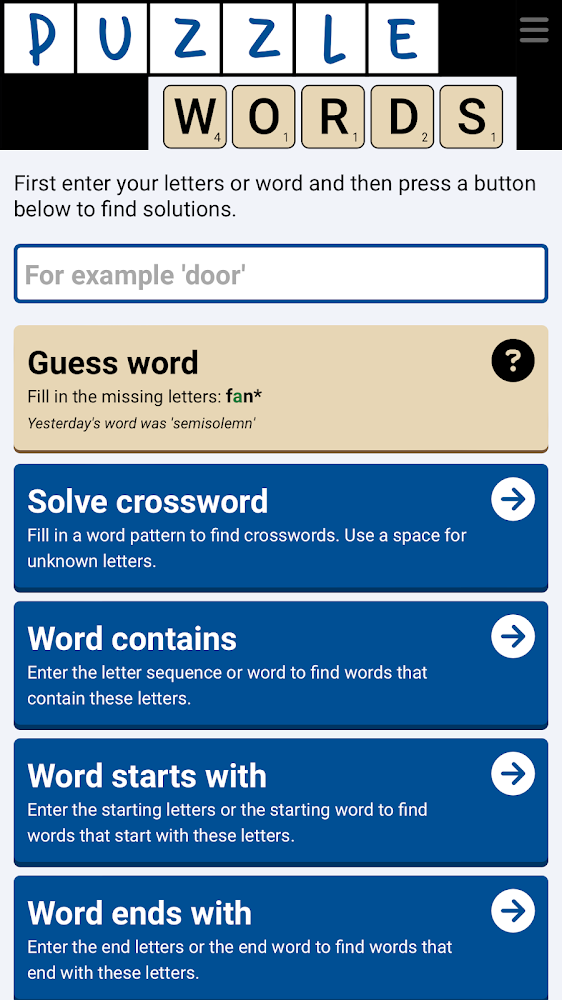Open the Guess word help icon

[513, 360]
